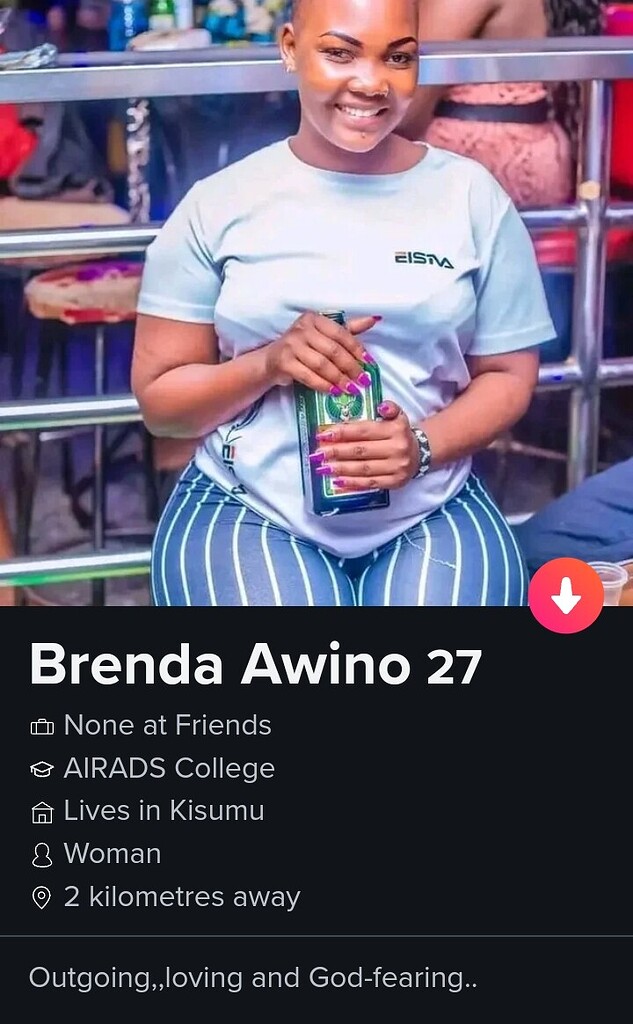Collapse the profile with the down arrow button
This screenshot has width=633, height=1024.
pos(566,596)
